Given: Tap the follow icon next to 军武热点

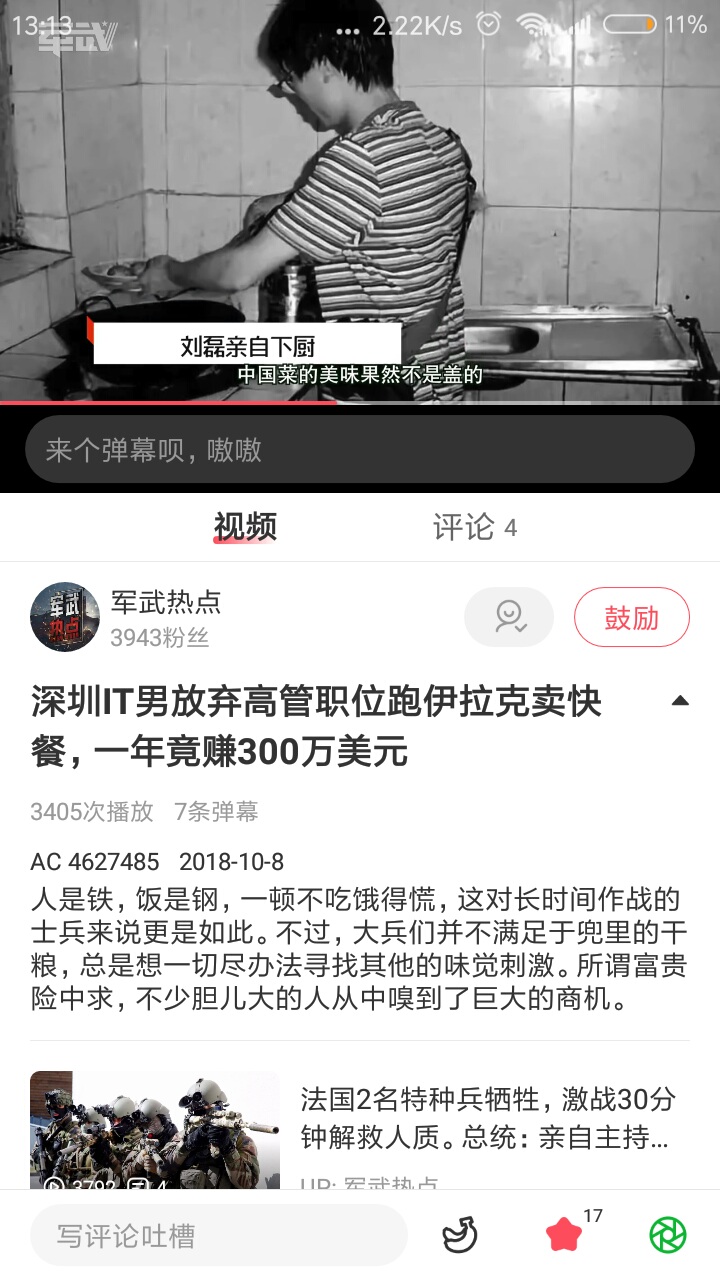Looking at the screenshot, I should pyautogui.click(x=509, y=617).
